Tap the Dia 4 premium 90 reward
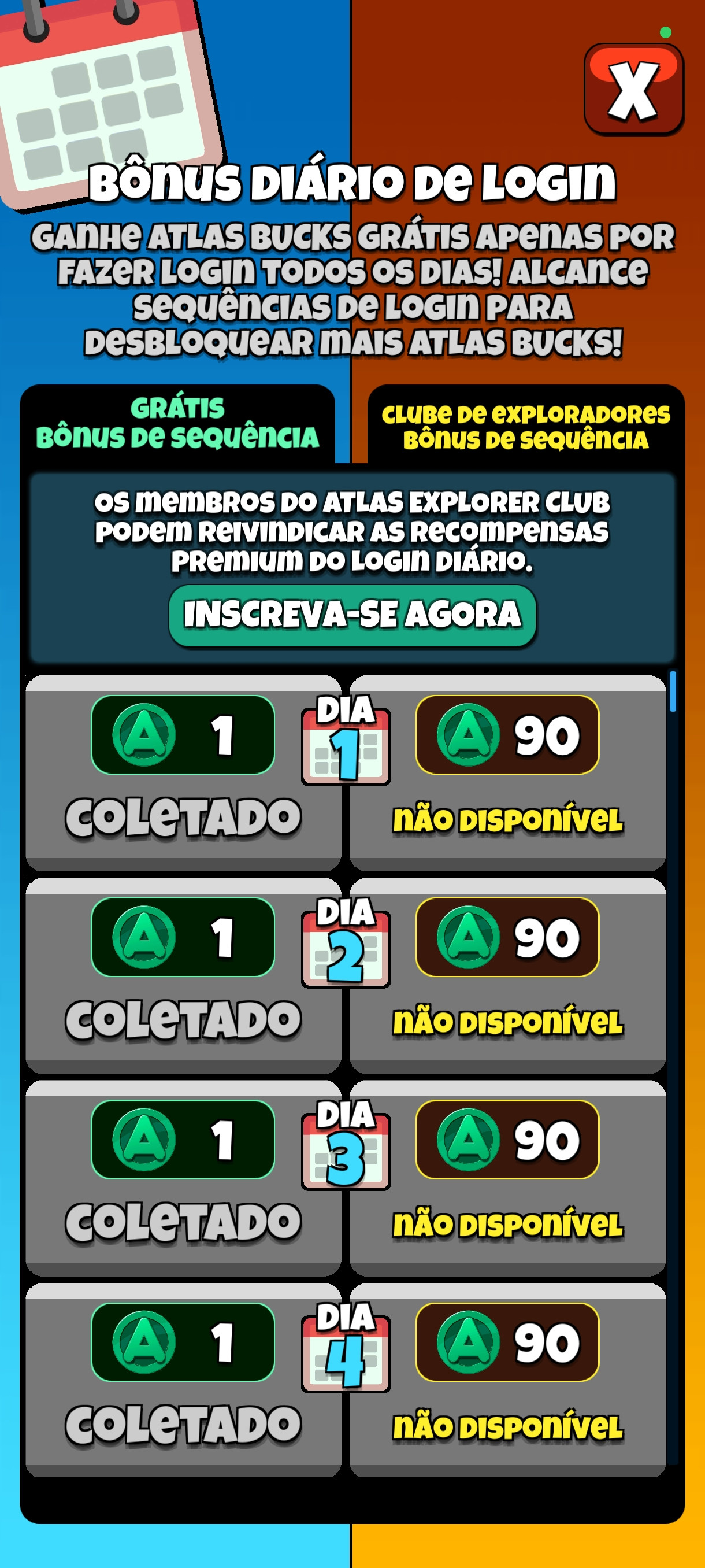Image resolution: width=705 pixels, height=1568 pixels. click(x=507, y=1342)
